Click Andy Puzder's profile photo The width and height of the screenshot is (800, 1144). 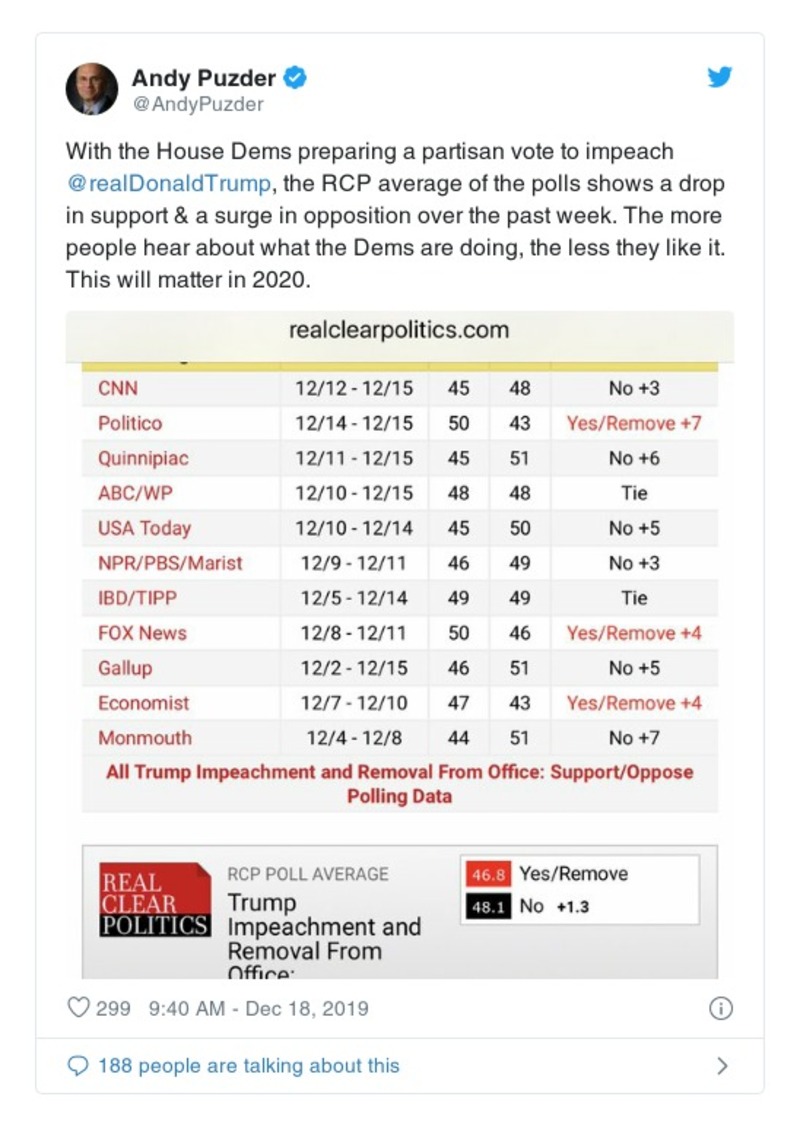coord(92,87)
